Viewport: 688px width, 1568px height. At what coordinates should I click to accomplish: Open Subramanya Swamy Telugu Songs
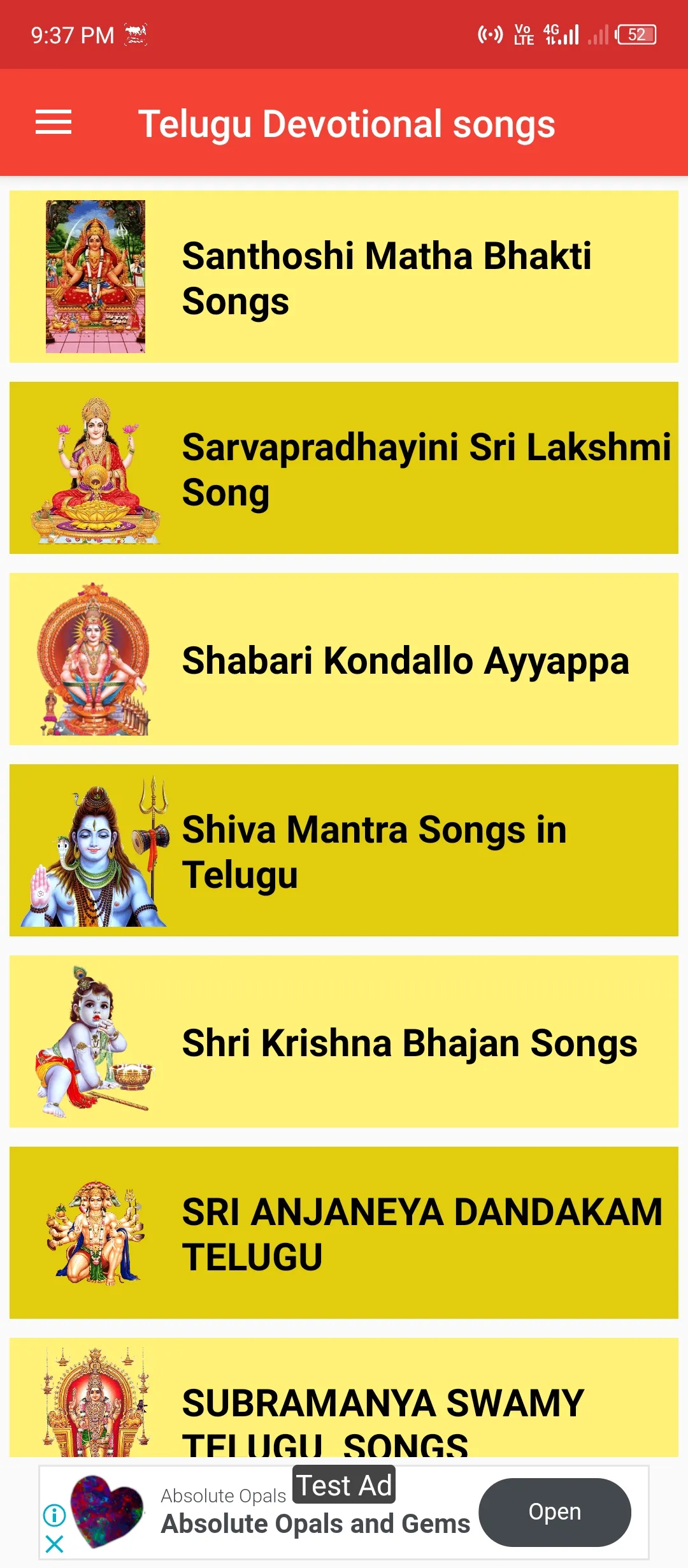pos(344,1397)
